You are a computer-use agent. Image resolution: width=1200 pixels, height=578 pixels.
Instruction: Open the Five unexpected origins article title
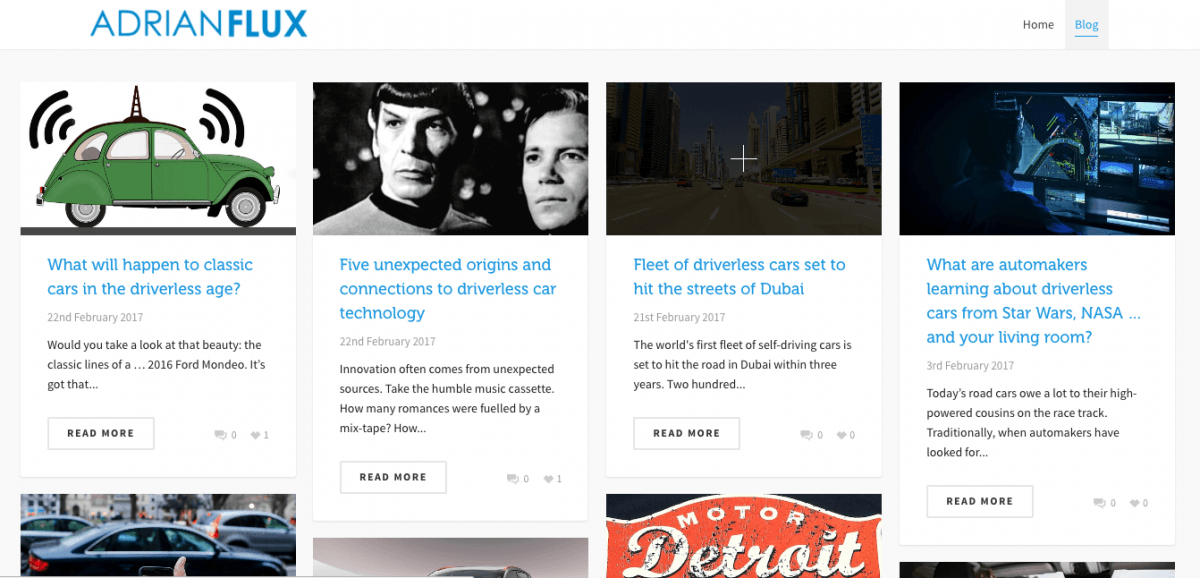tap(447, 289)
